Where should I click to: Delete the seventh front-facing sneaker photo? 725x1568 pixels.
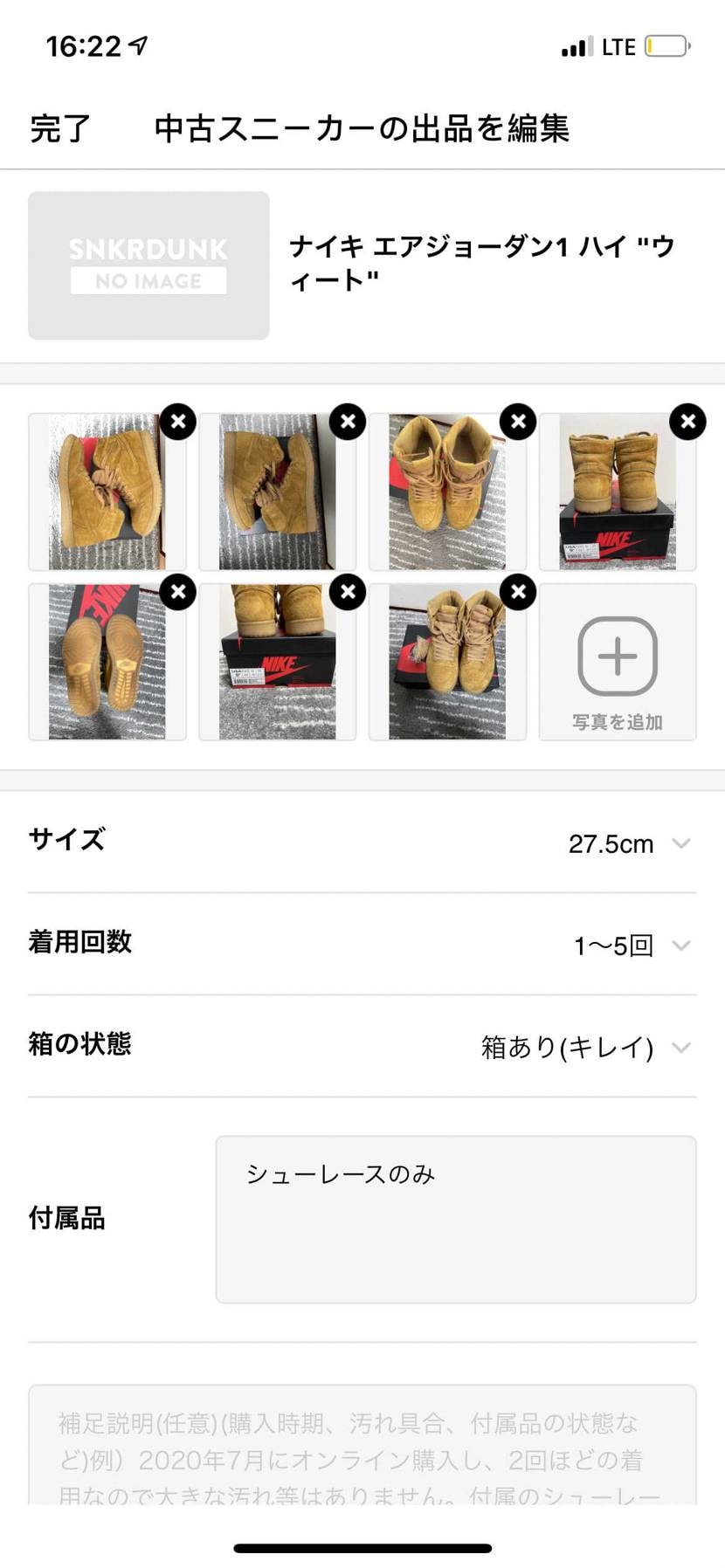point(518,592)
